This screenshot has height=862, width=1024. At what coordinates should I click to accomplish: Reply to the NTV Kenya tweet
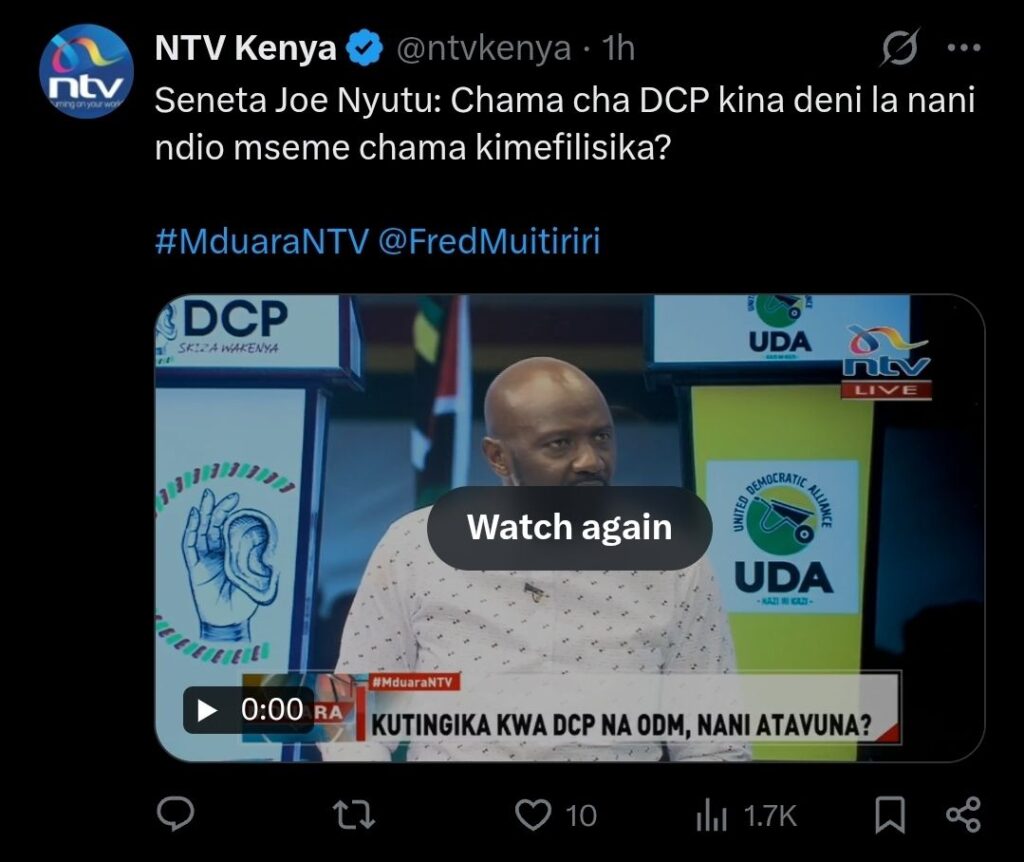click(176, 815)
